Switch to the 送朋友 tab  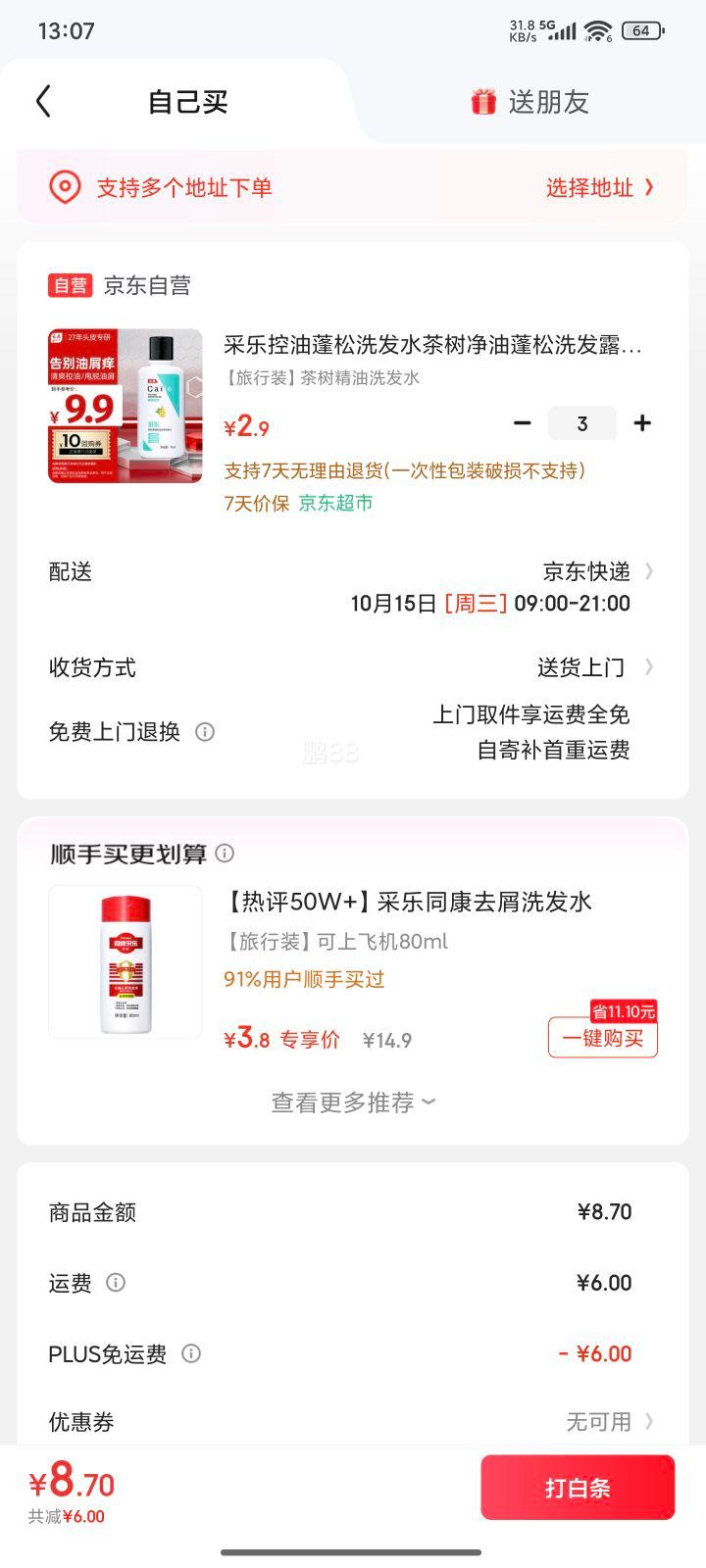[x=530, y=102]
